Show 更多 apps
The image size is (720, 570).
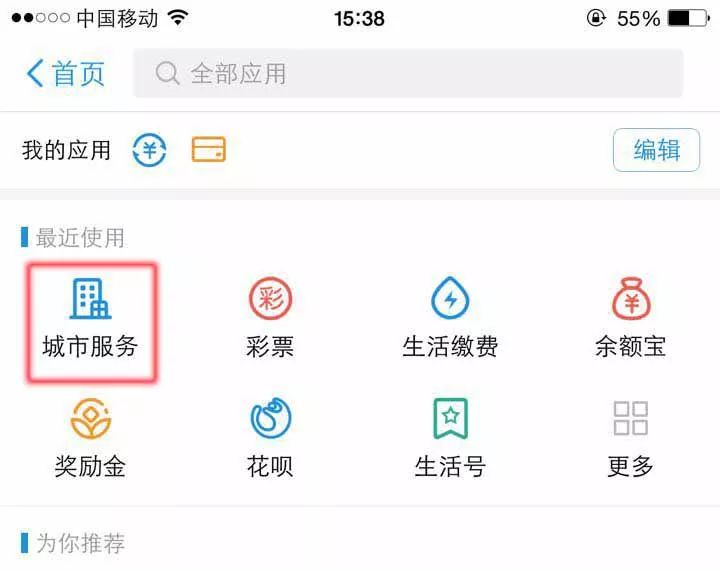click(x=630, y=438)
